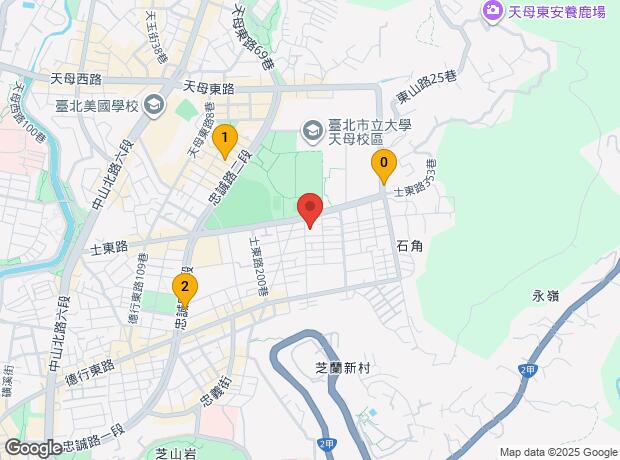Select the orange marker numbered 2
This screenshot has height=460, width=620.
click(185, 290)
